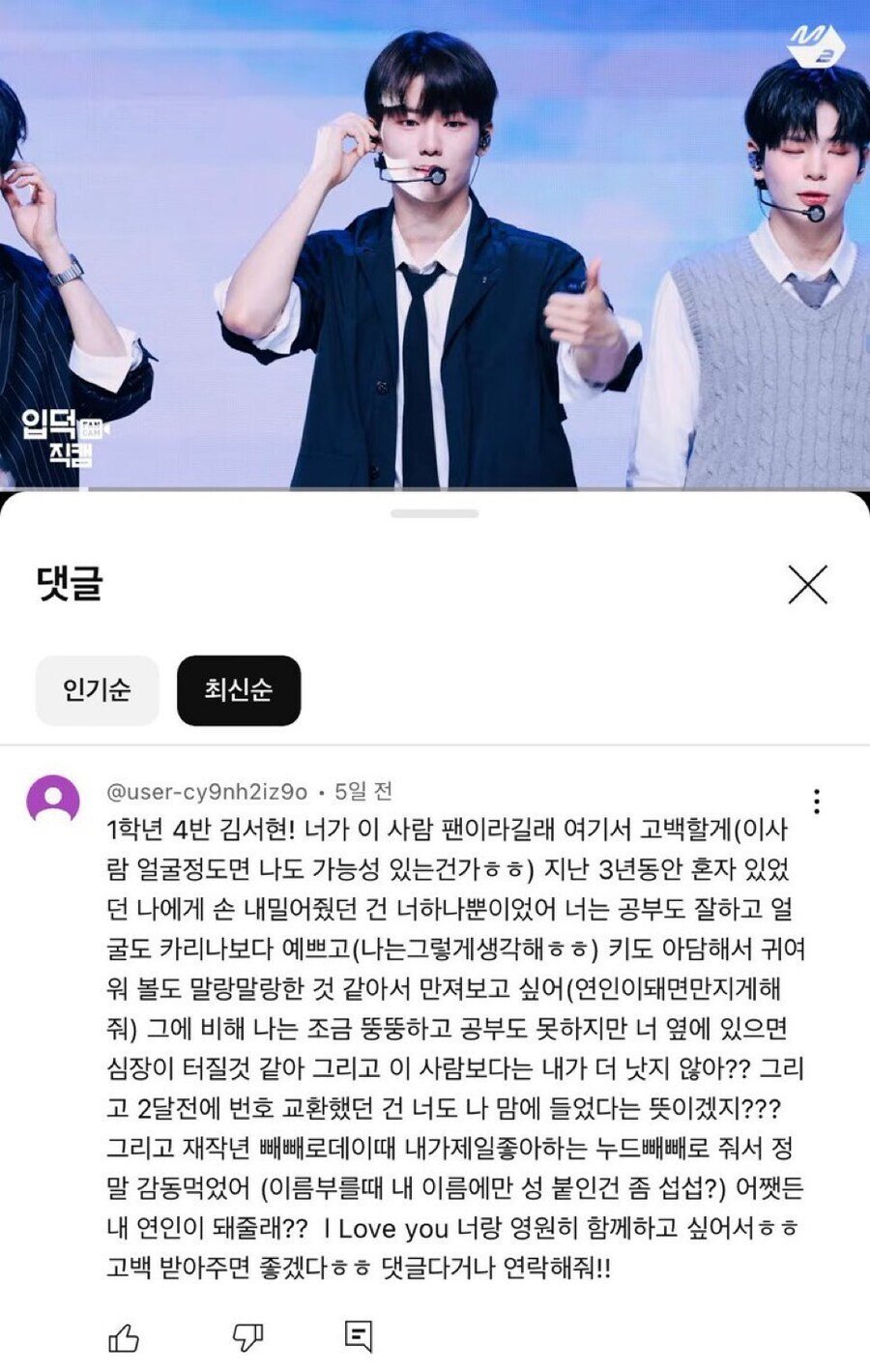
Task: Open the commenter's purple profile avatar
Action: point(53,800)
